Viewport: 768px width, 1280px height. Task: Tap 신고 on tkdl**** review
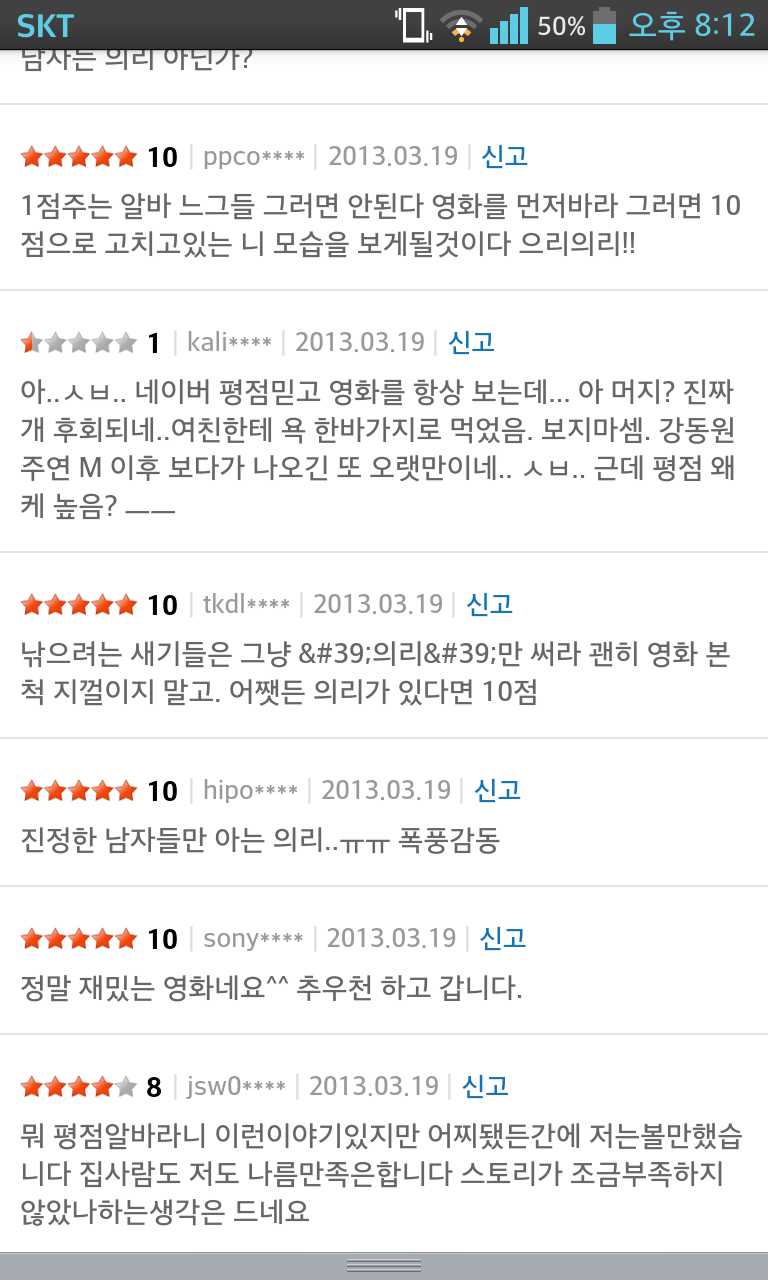(x=489, y=604)
